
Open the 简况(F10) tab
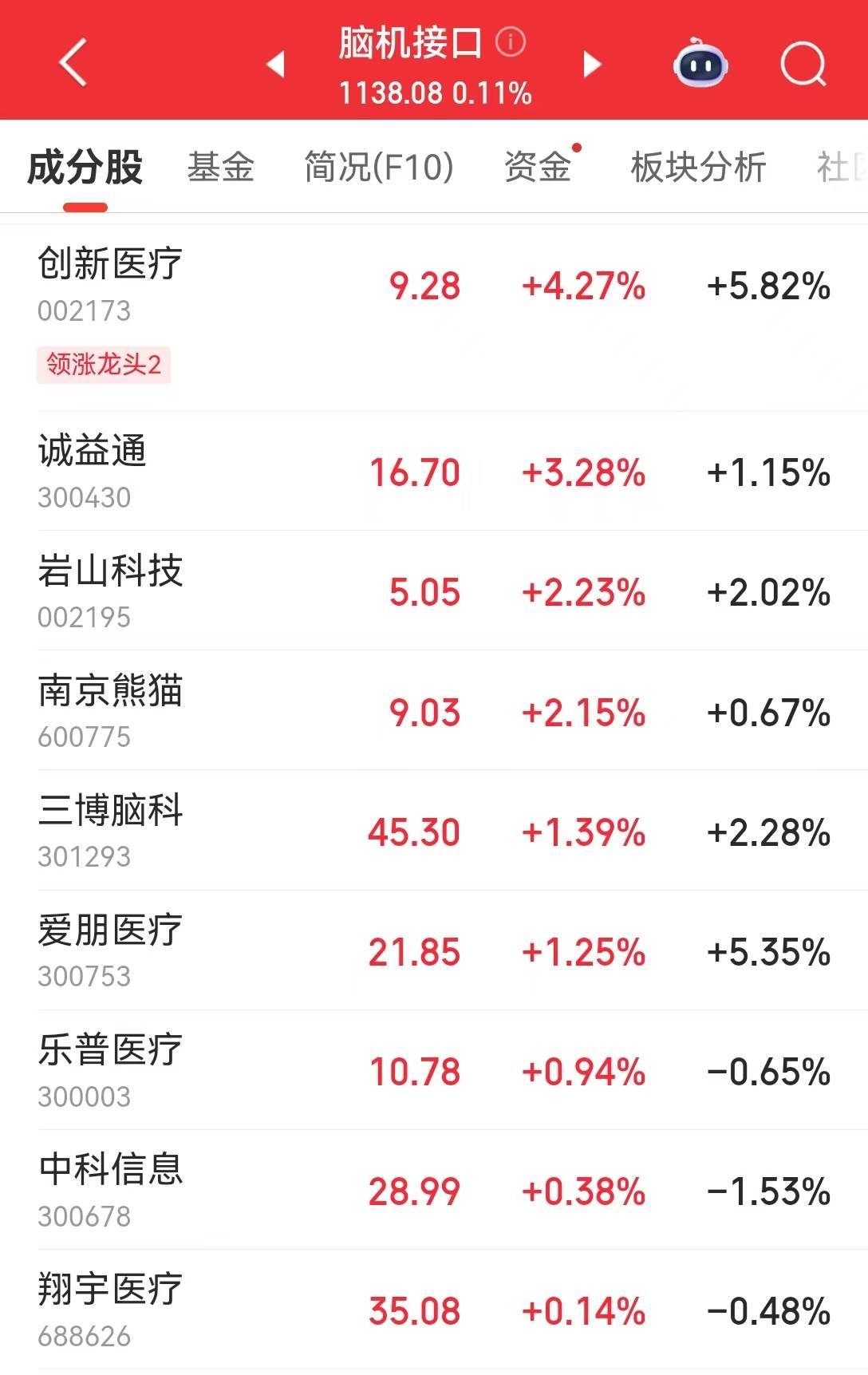(x=379, y=166)
